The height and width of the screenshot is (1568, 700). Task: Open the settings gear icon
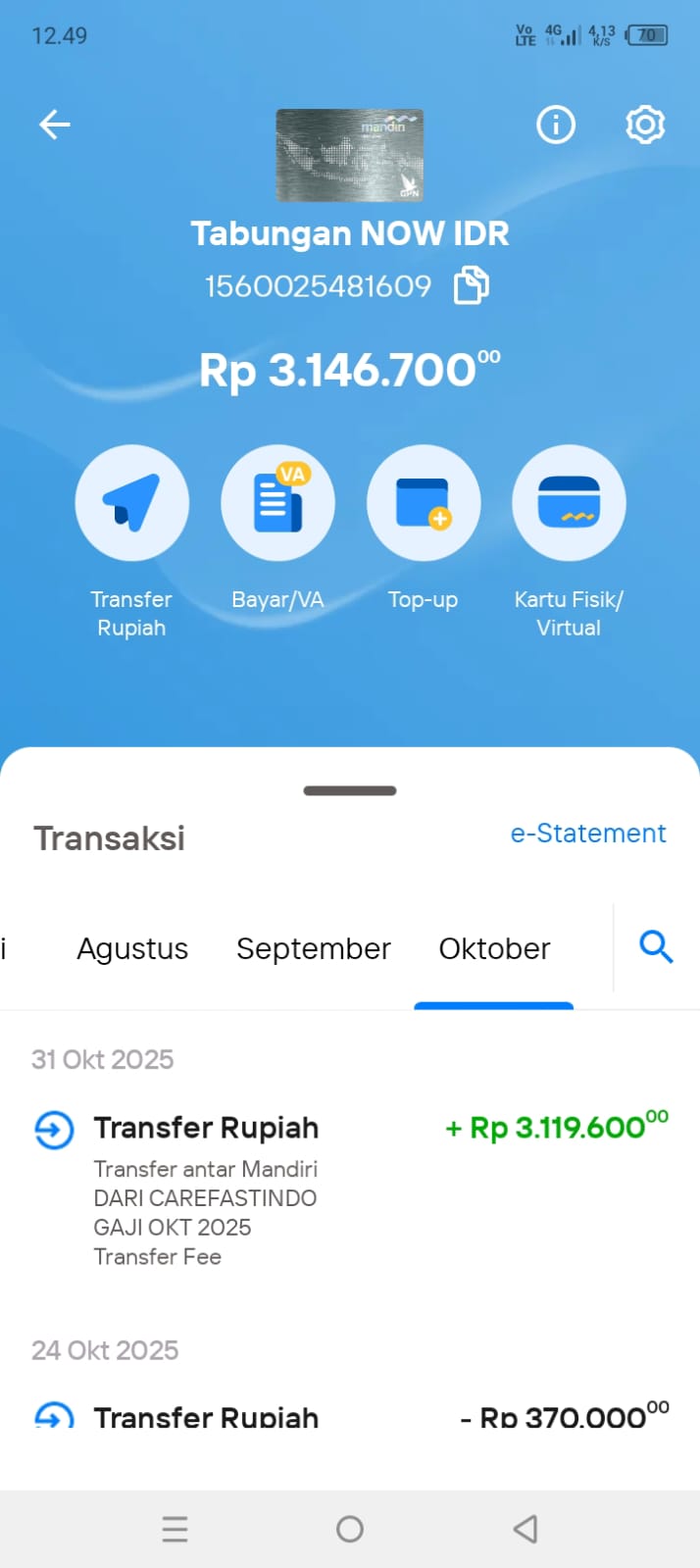(645, 125)
